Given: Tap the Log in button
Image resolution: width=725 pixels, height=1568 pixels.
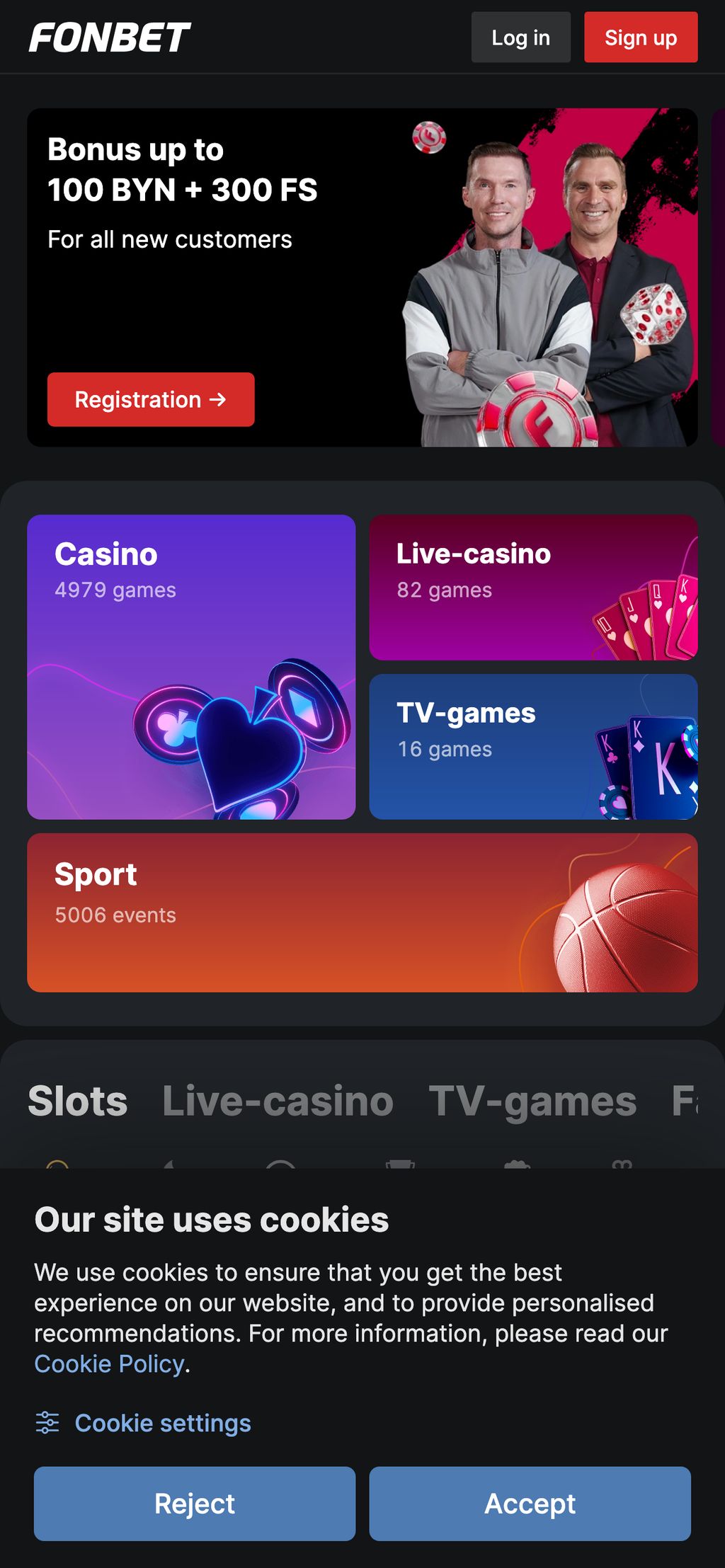Looking at the screenshot, I should coord(520,38).
